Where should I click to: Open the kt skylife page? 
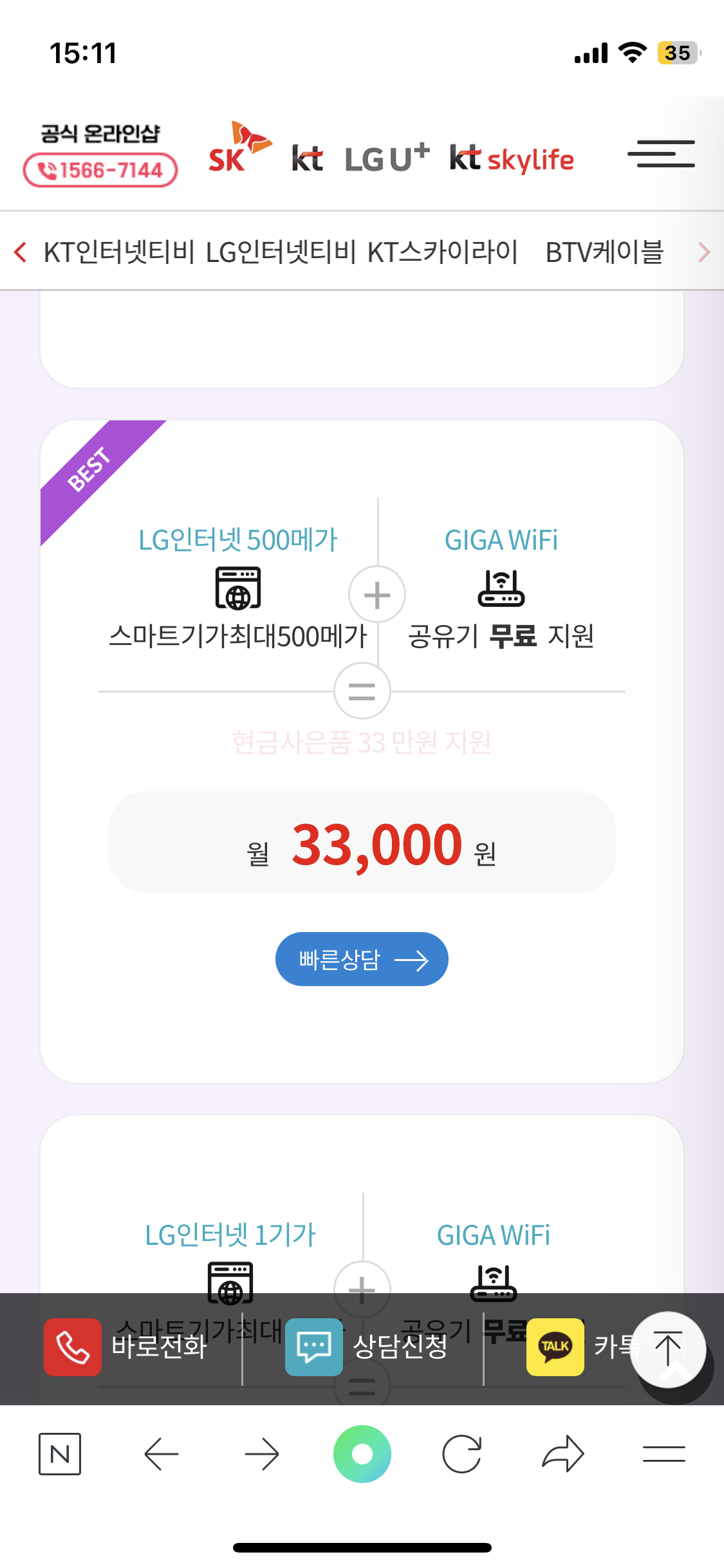click(x=512, y=158)
